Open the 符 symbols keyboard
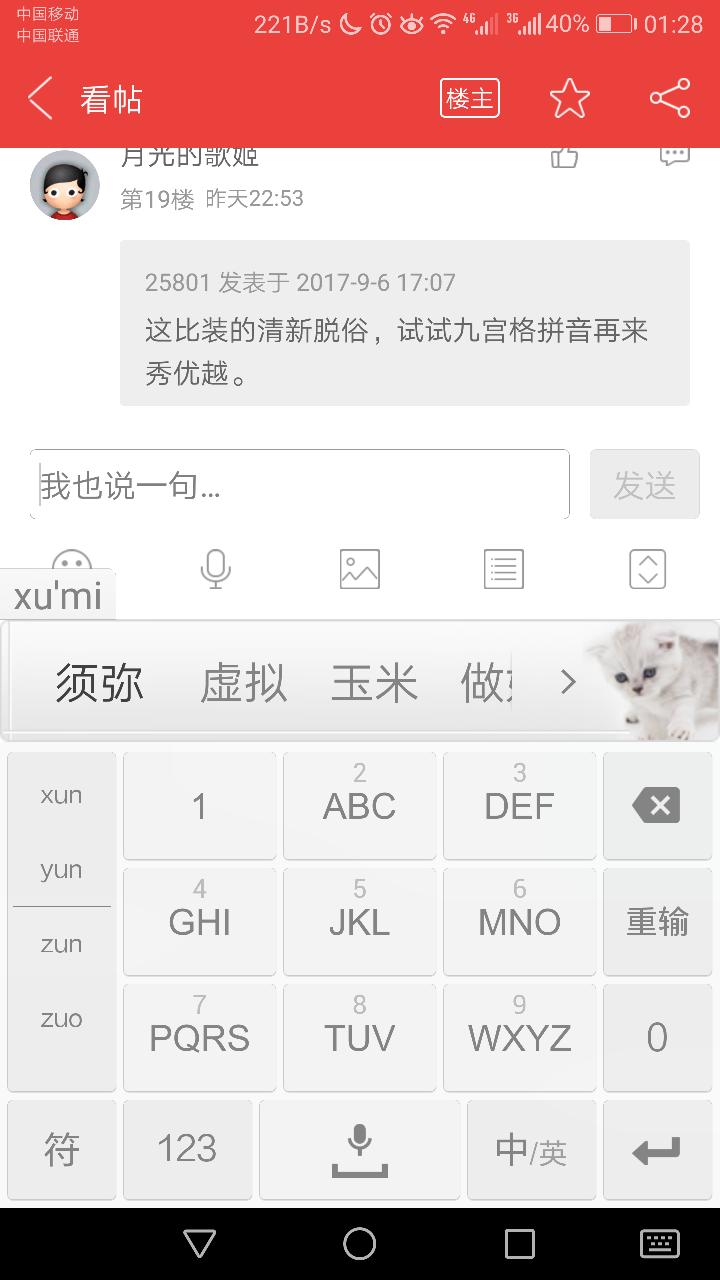 (61, 1150)
